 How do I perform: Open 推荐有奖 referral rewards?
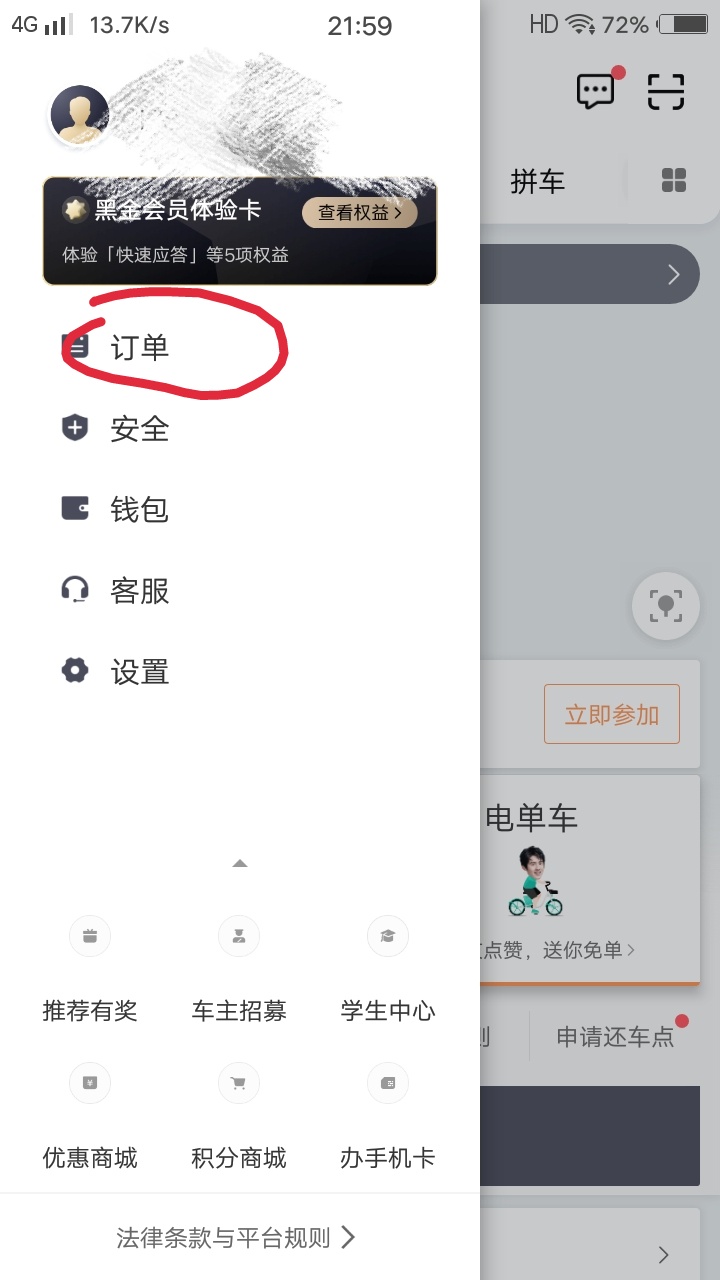tap(90, 970)
